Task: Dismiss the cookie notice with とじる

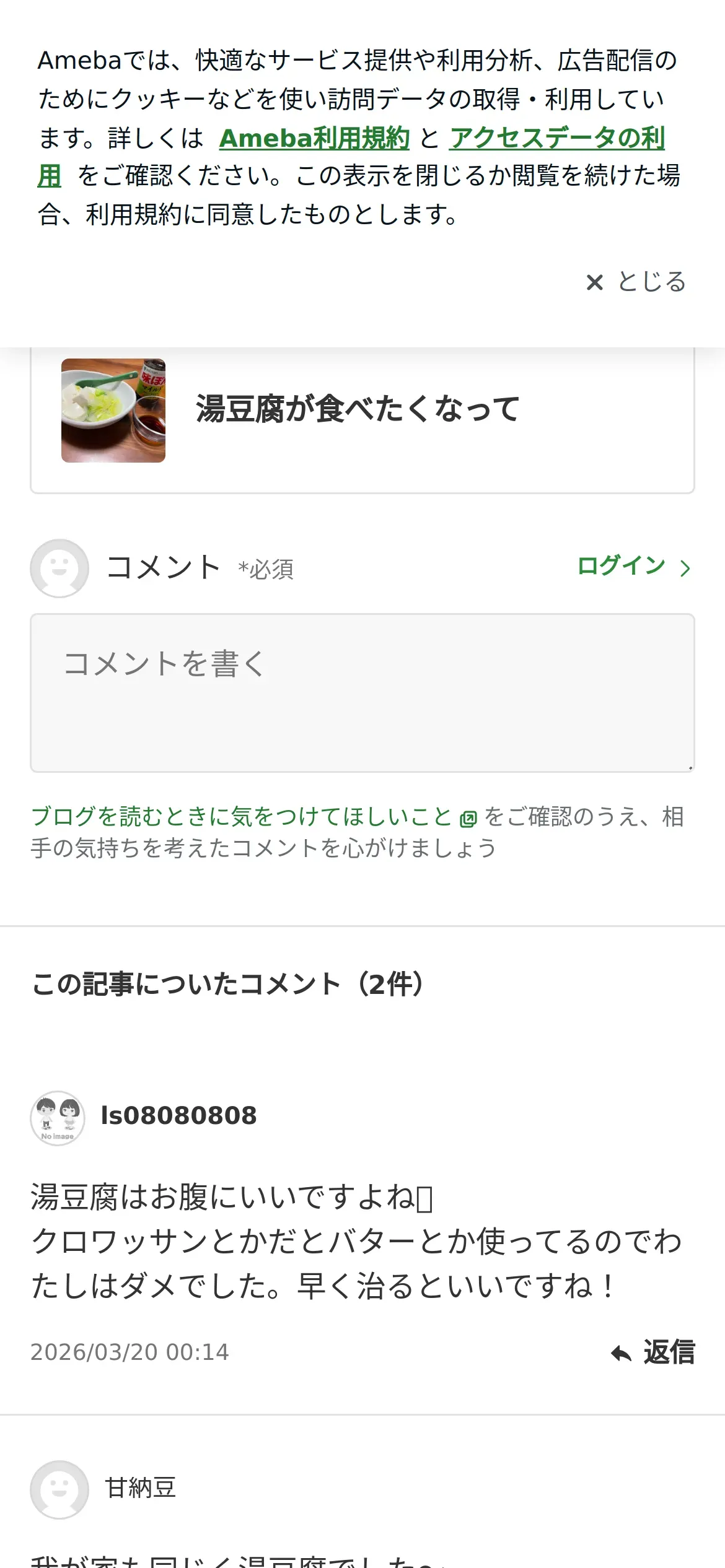Action: pos(636,282)
